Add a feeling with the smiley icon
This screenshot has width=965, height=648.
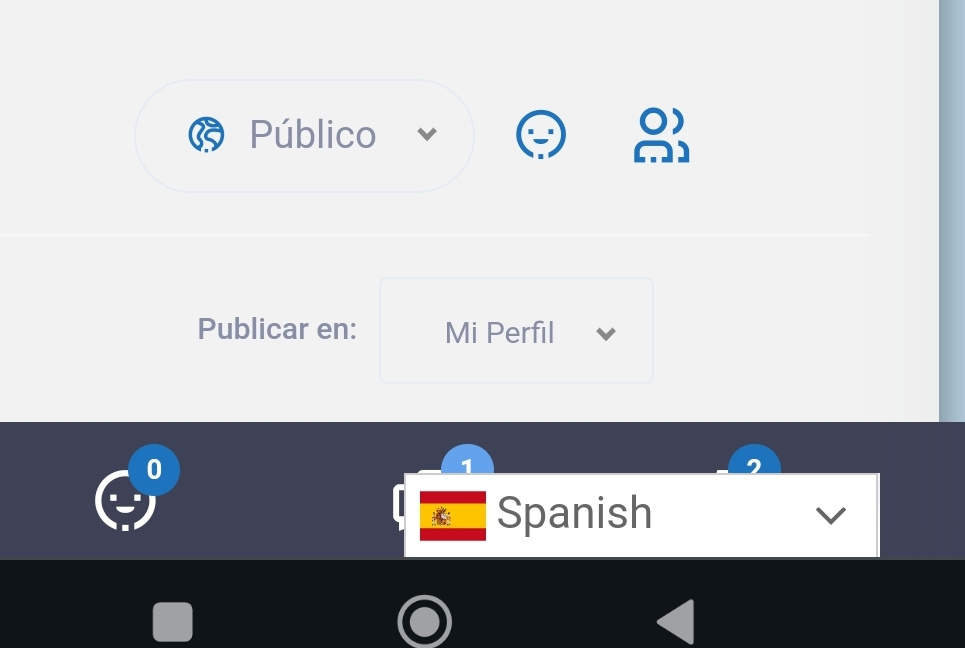[541, 134]
